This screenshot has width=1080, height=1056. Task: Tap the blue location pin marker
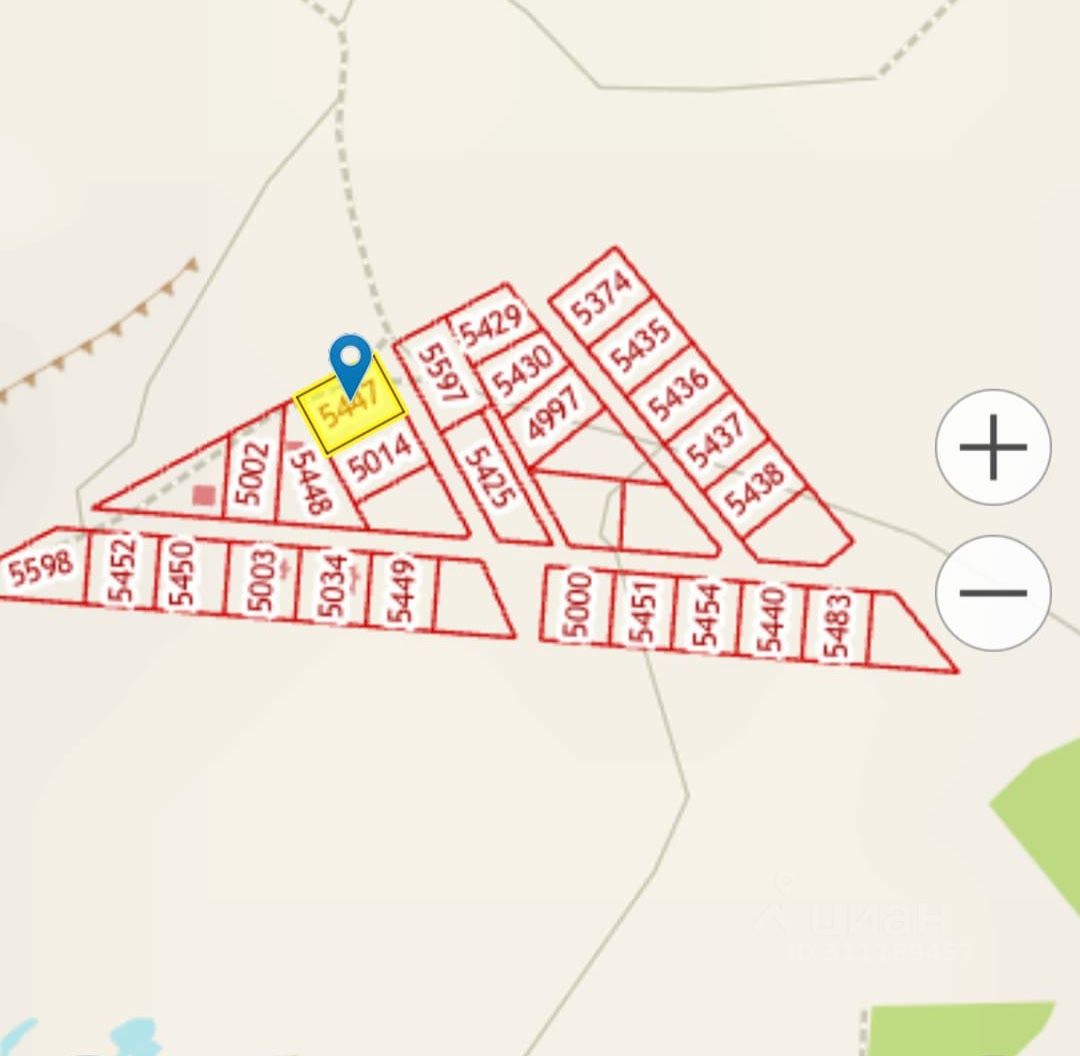tap(350, 362)
